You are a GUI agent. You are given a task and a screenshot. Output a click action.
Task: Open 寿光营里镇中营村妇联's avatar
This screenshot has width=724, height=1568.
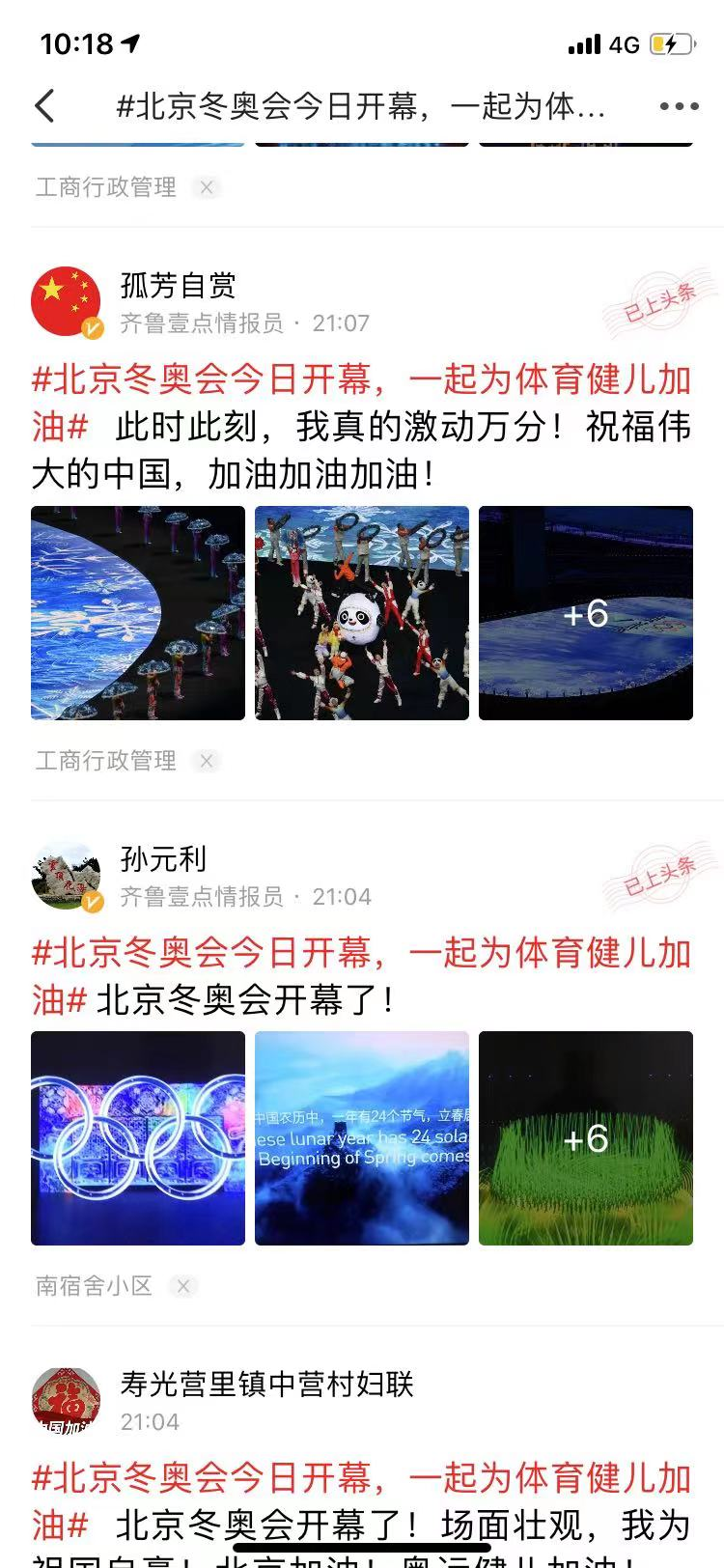coord(66,1401)
